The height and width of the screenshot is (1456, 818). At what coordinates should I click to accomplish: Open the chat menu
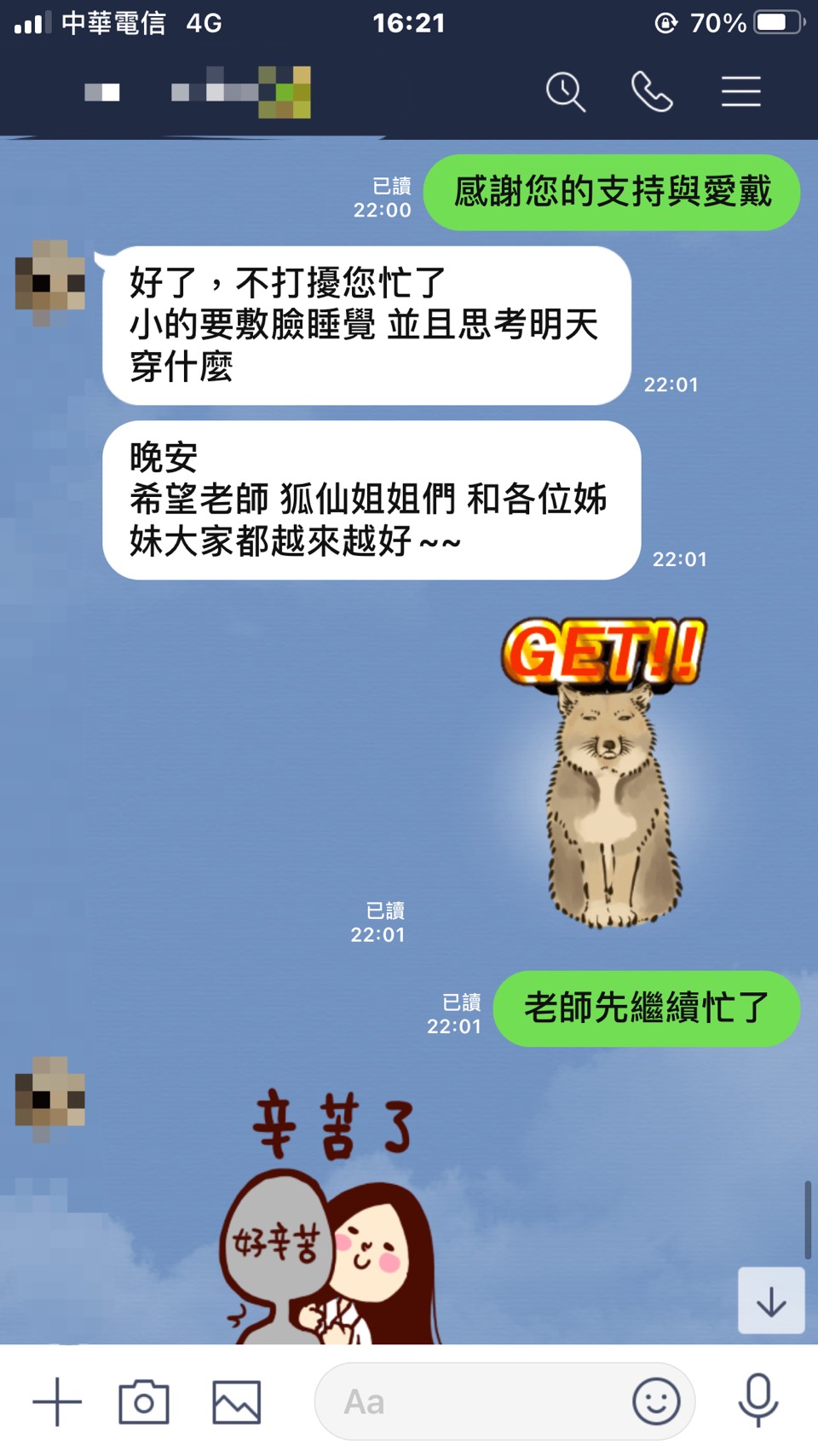(740, 92)
